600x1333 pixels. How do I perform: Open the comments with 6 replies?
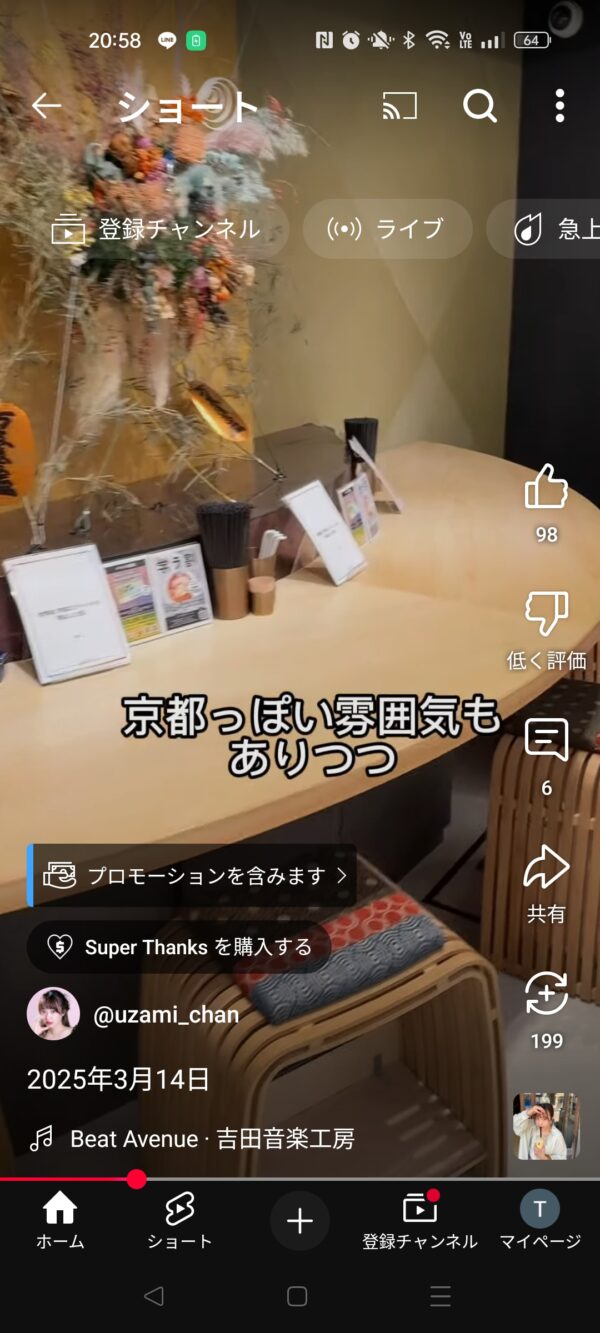546,741
